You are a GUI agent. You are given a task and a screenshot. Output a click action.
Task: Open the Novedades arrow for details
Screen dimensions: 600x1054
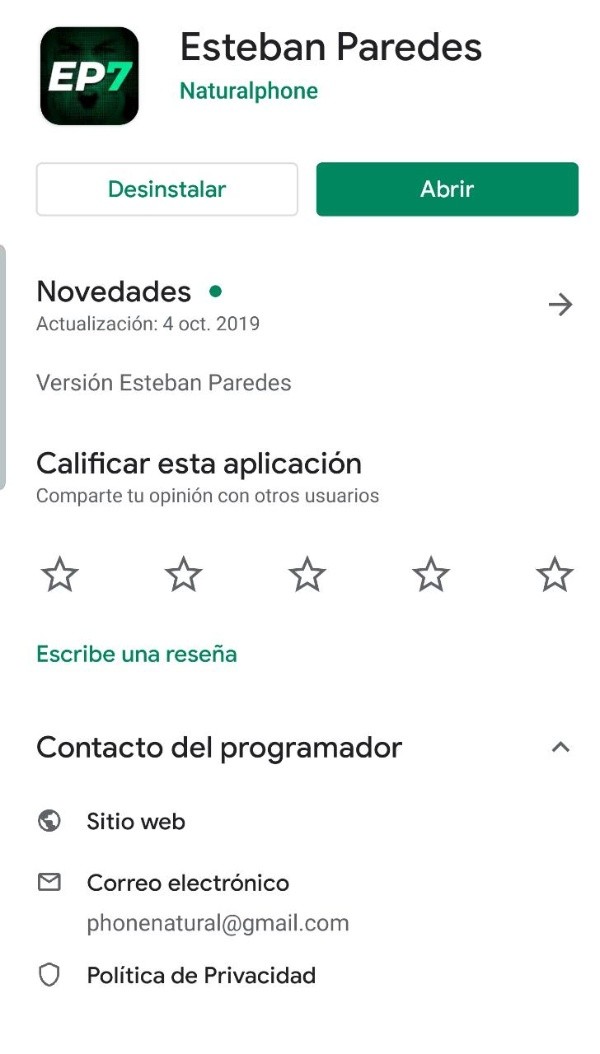[x=560, y=305]
